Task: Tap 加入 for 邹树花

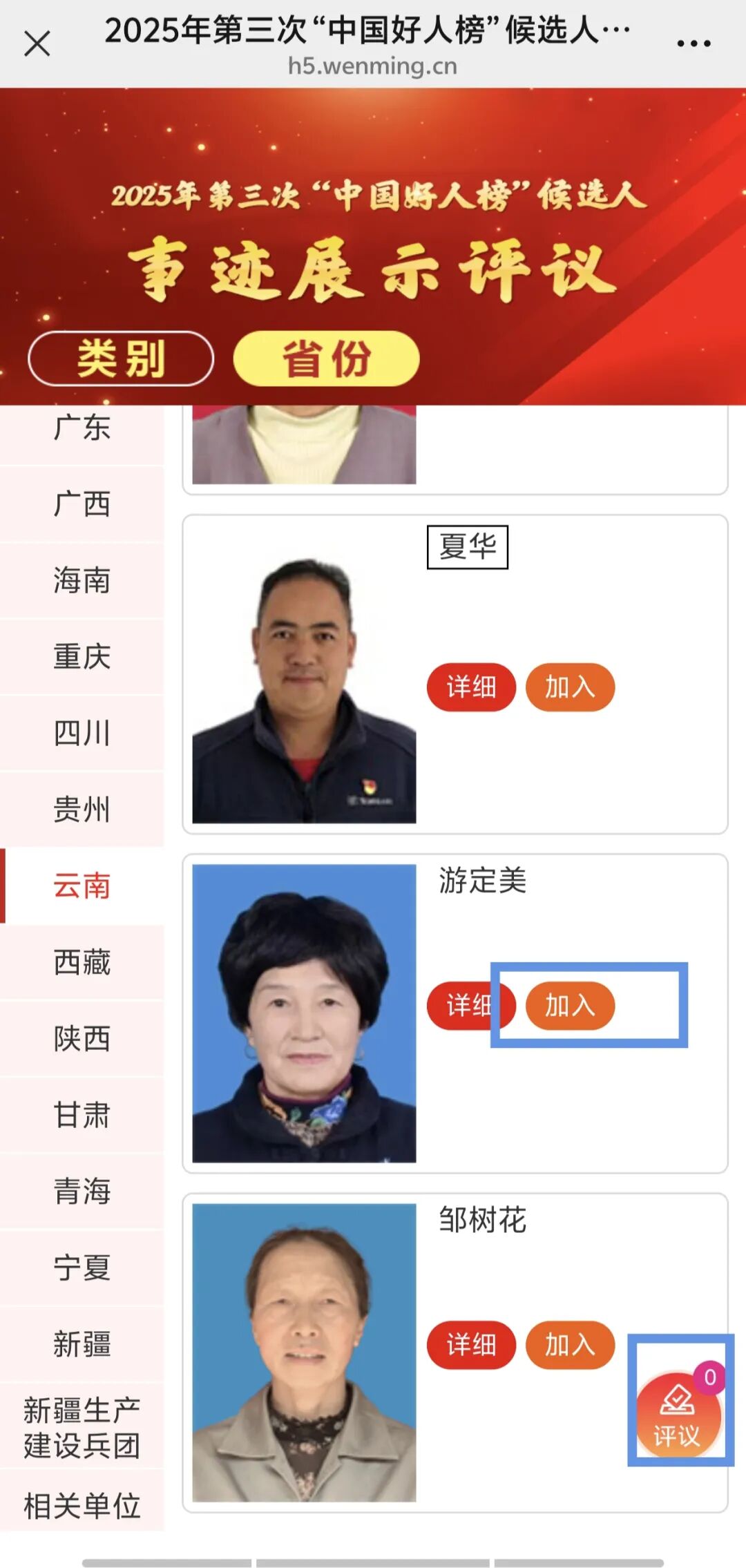Action: 570,1345
